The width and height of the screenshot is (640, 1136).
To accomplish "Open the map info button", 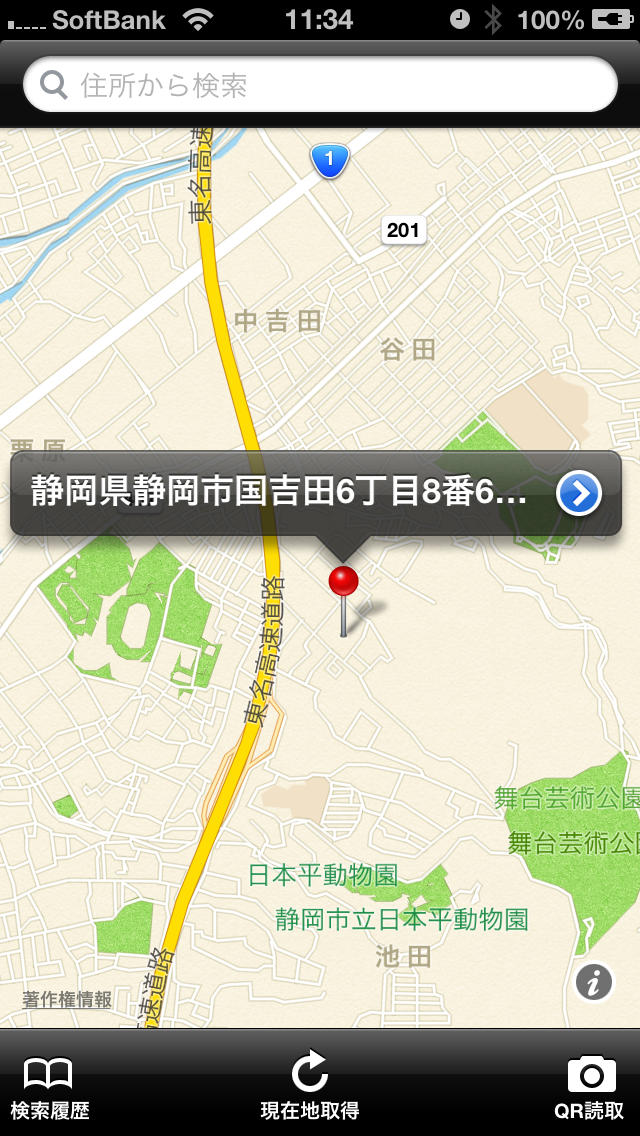I will coord(593,982).
